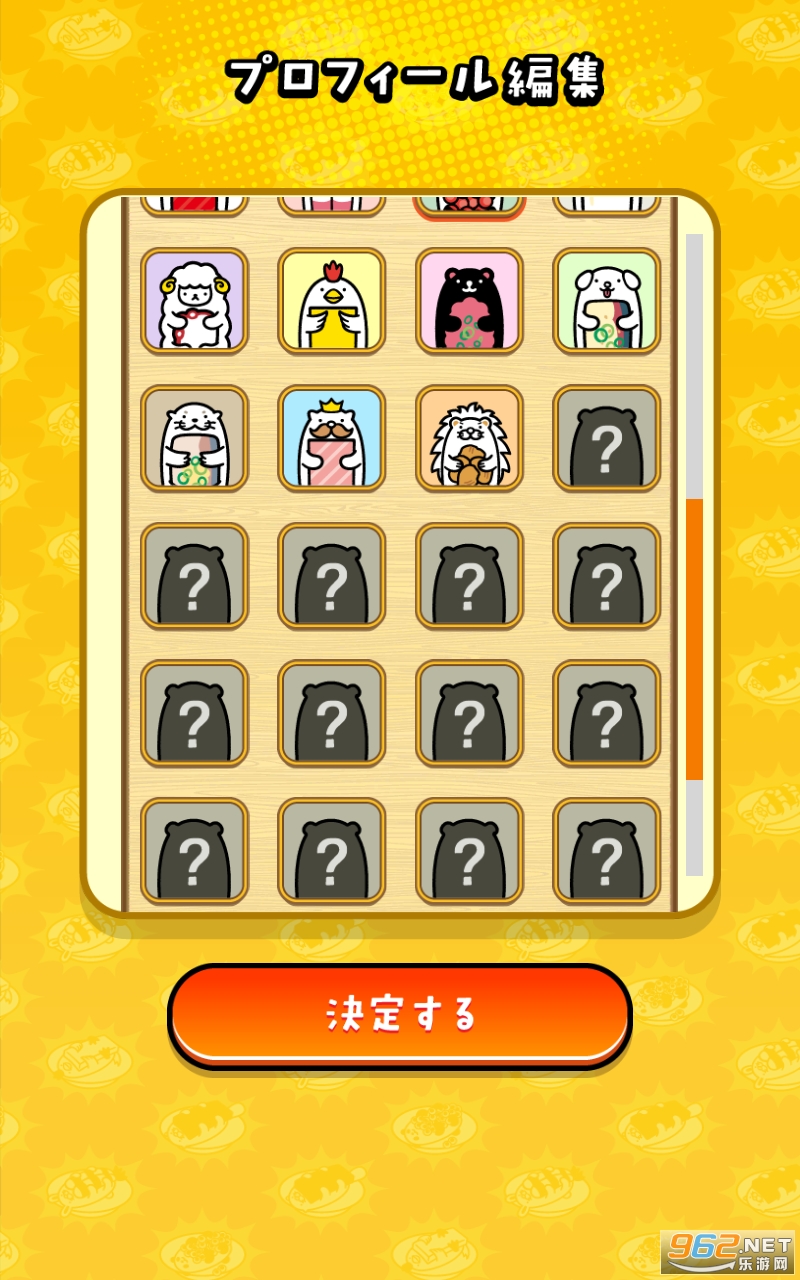Viewport: 800px width, 1280px height.
Task: Confirm selection with the 決定する button
Action: pyautogui.click(x=400, y=1014)
